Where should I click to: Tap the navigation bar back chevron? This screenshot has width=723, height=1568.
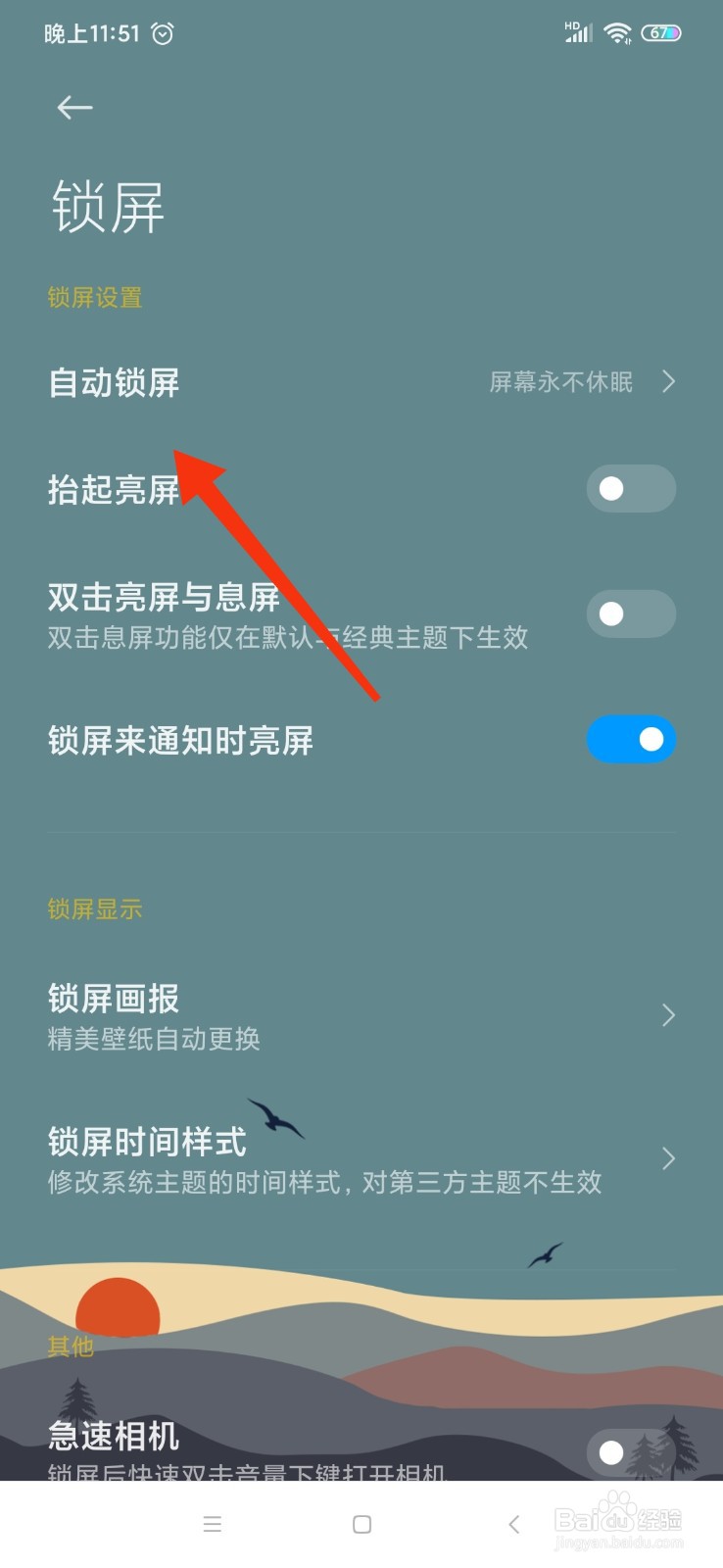[x=513, y=1525]
